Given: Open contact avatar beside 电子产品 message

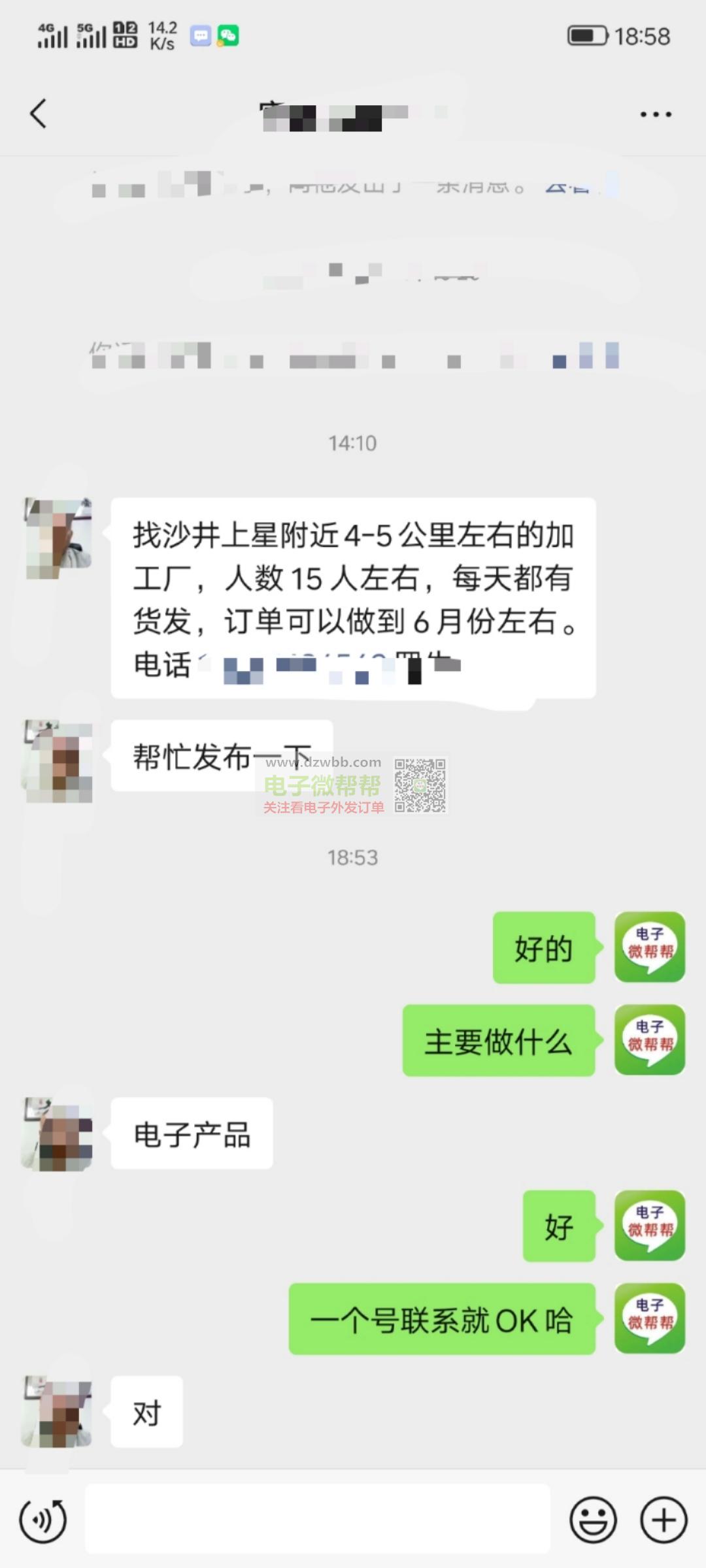Looking at the screenshot, I should (x=59, y=1134).
